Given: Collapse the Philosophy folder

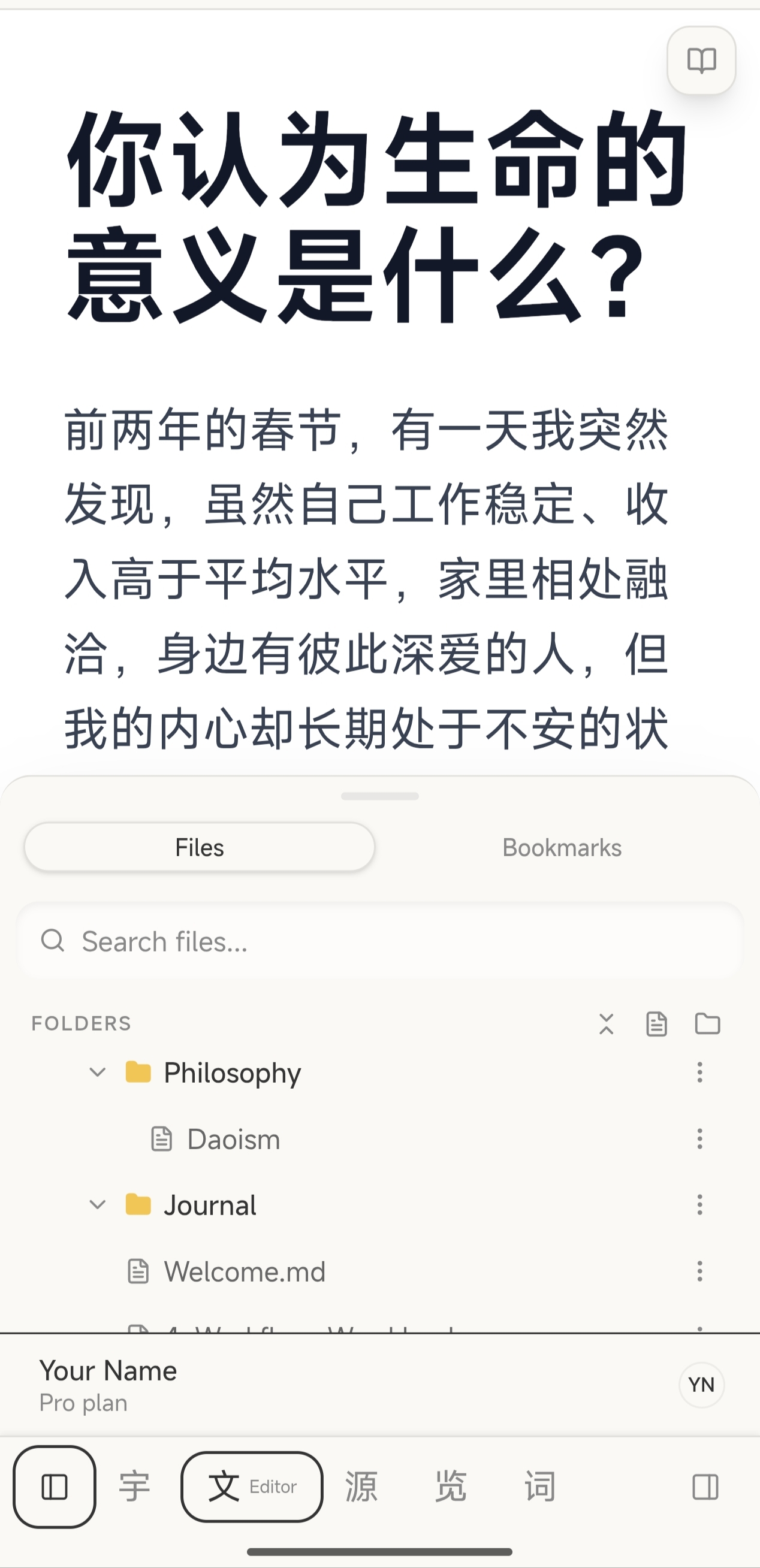Looking at the screenshot, I should (98, 1072).
